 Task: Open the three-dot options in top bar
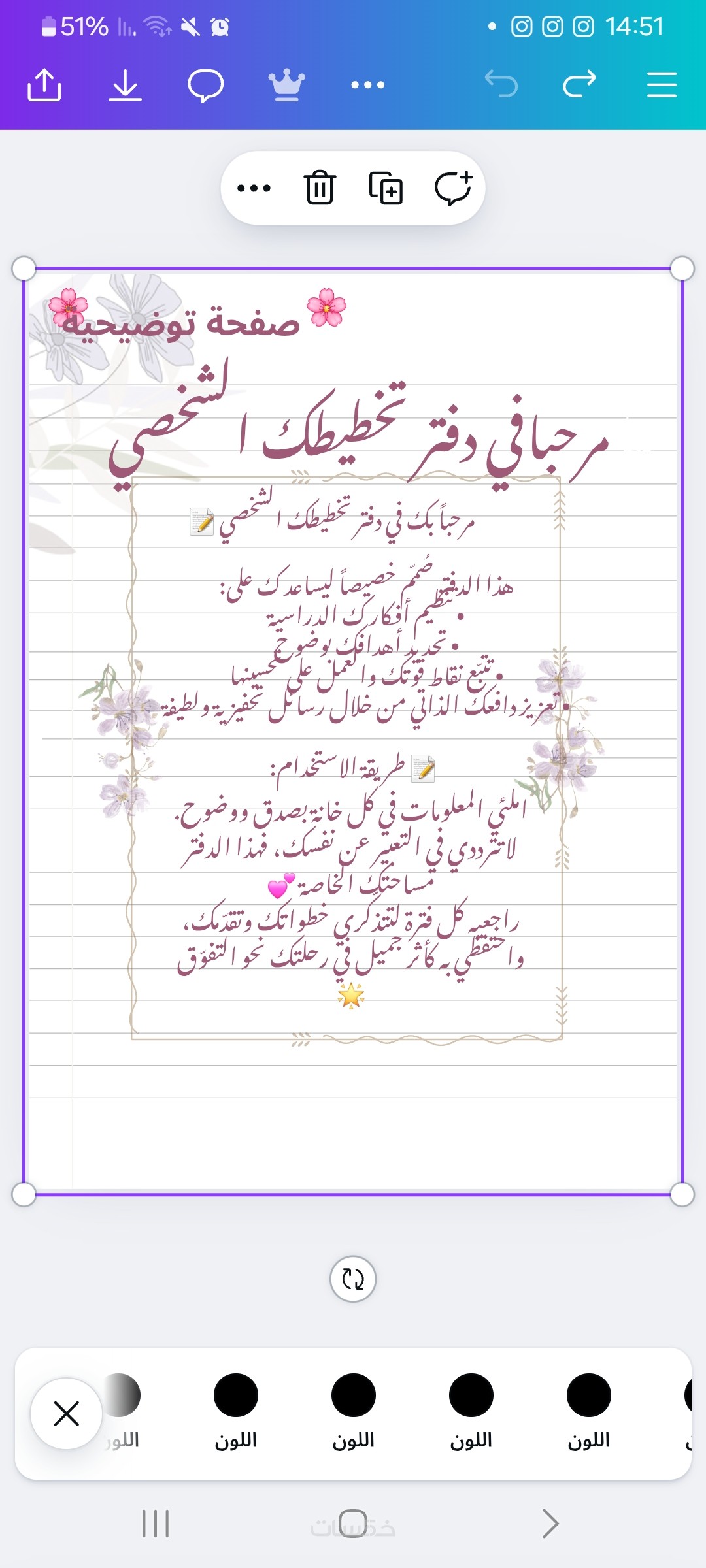click(x=367, y=85)
